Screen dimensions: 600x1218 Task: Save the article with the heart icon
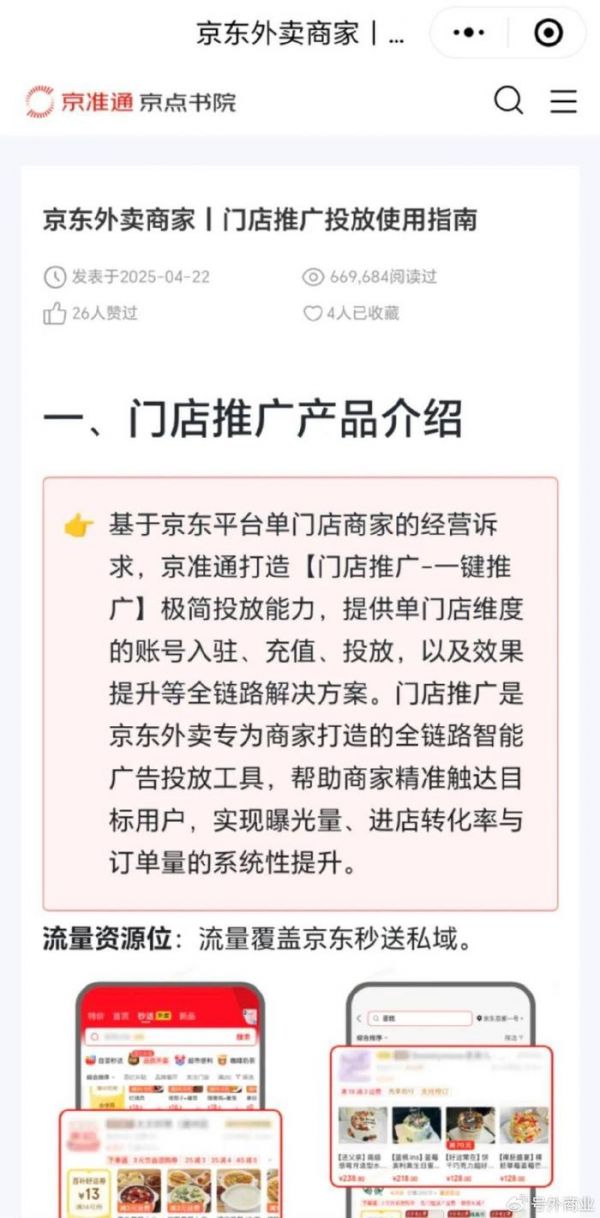click(x=312, y=313)
